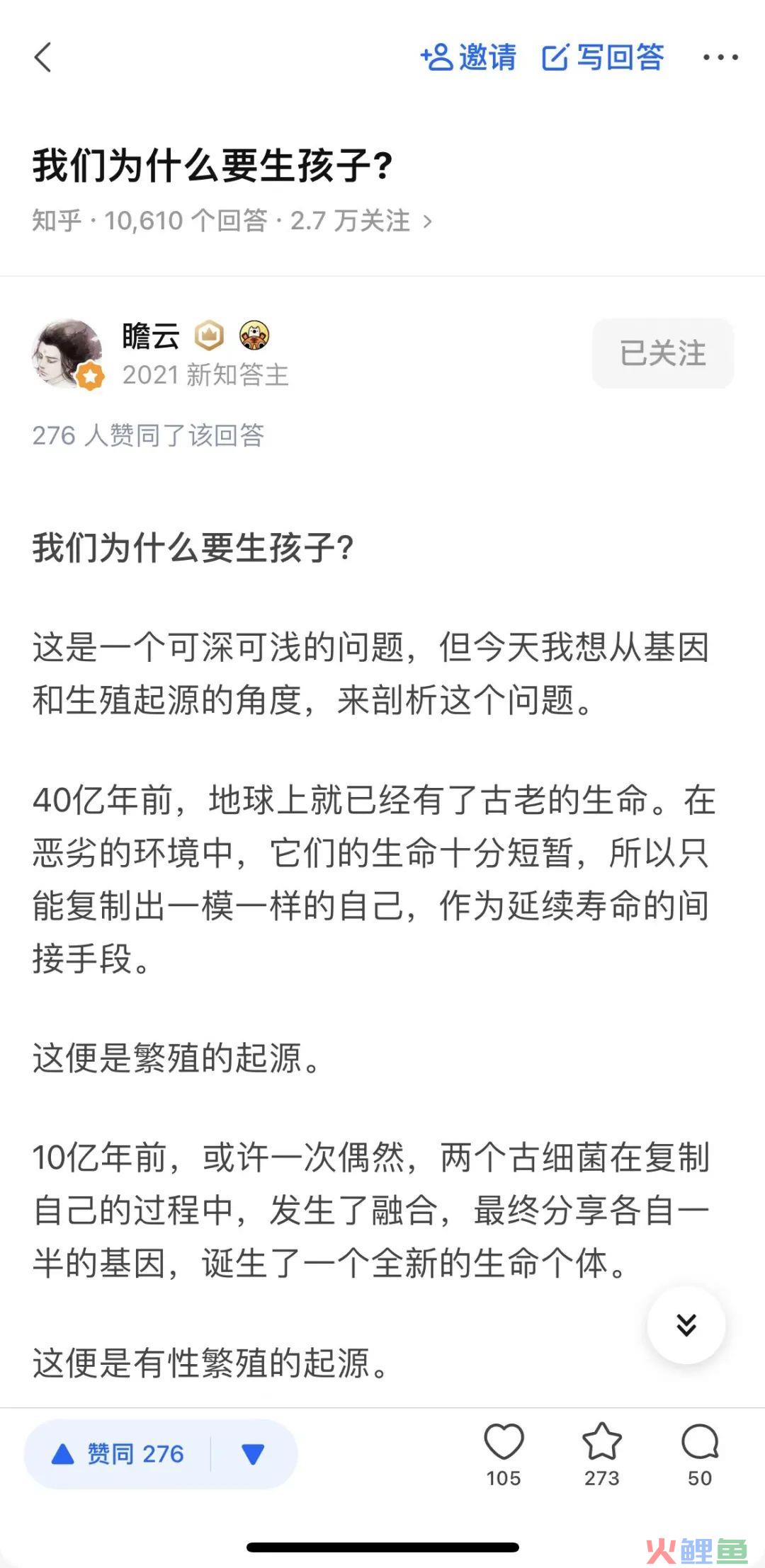The height and width of the screenshot is (1568, 765).
Task: Downvote the answer with the down triangle
Action: click(x=253, y=1454)
